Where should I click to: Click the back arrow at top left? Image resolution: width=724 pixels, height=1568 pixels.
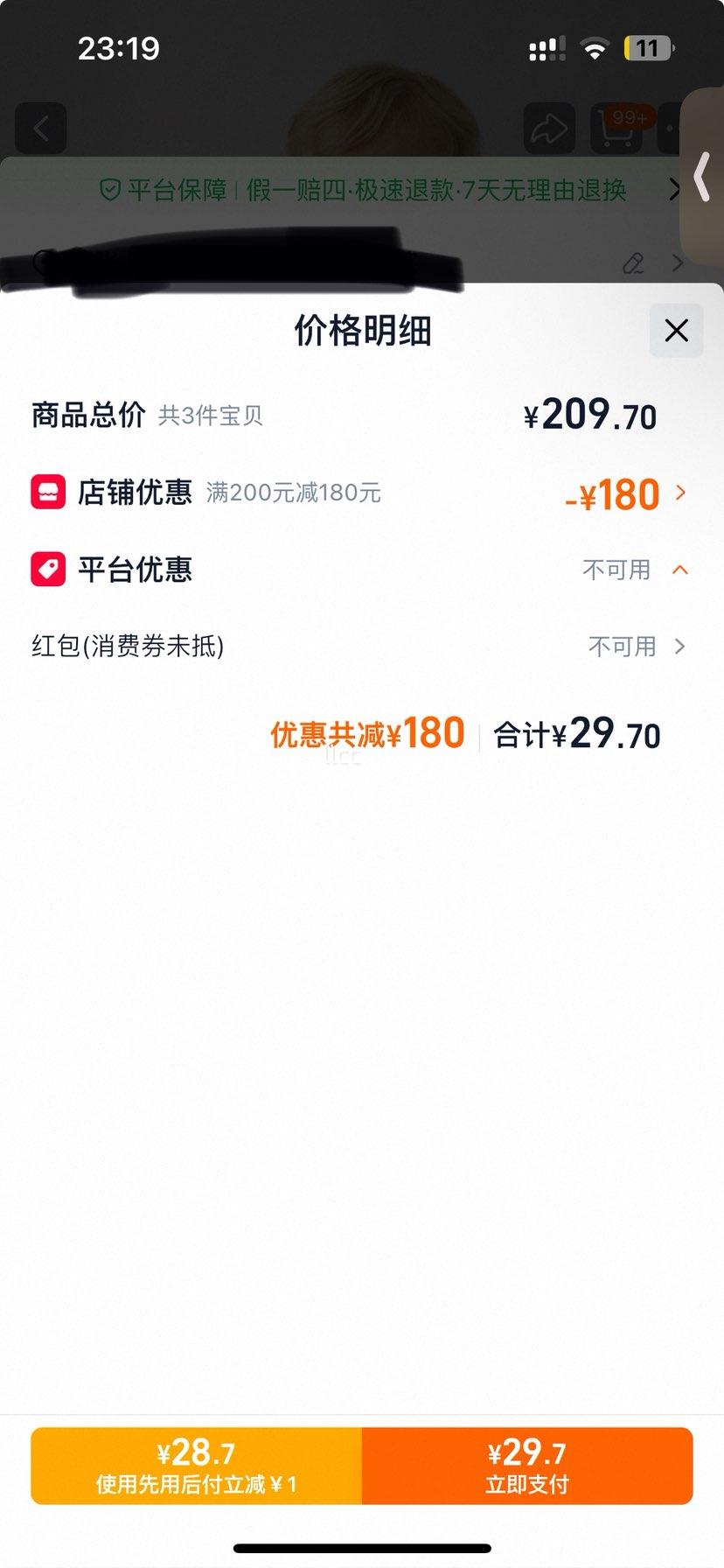point(41,128)
